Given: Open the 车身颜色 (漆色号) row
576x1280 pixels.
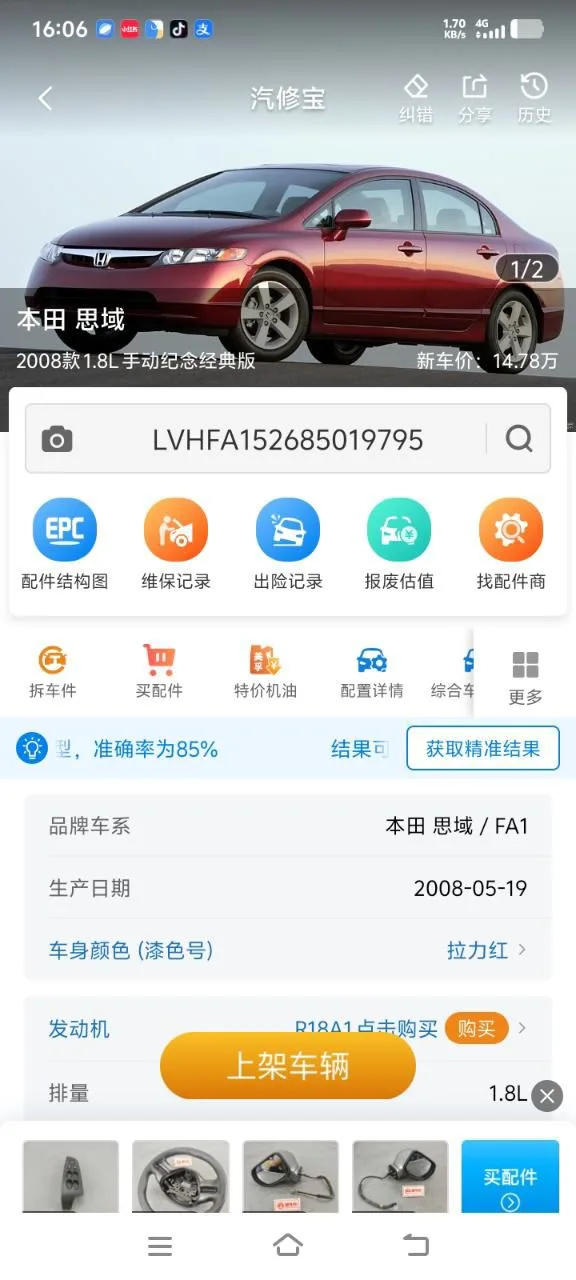Looking at the screenshot, I should [x=288, y=950].
